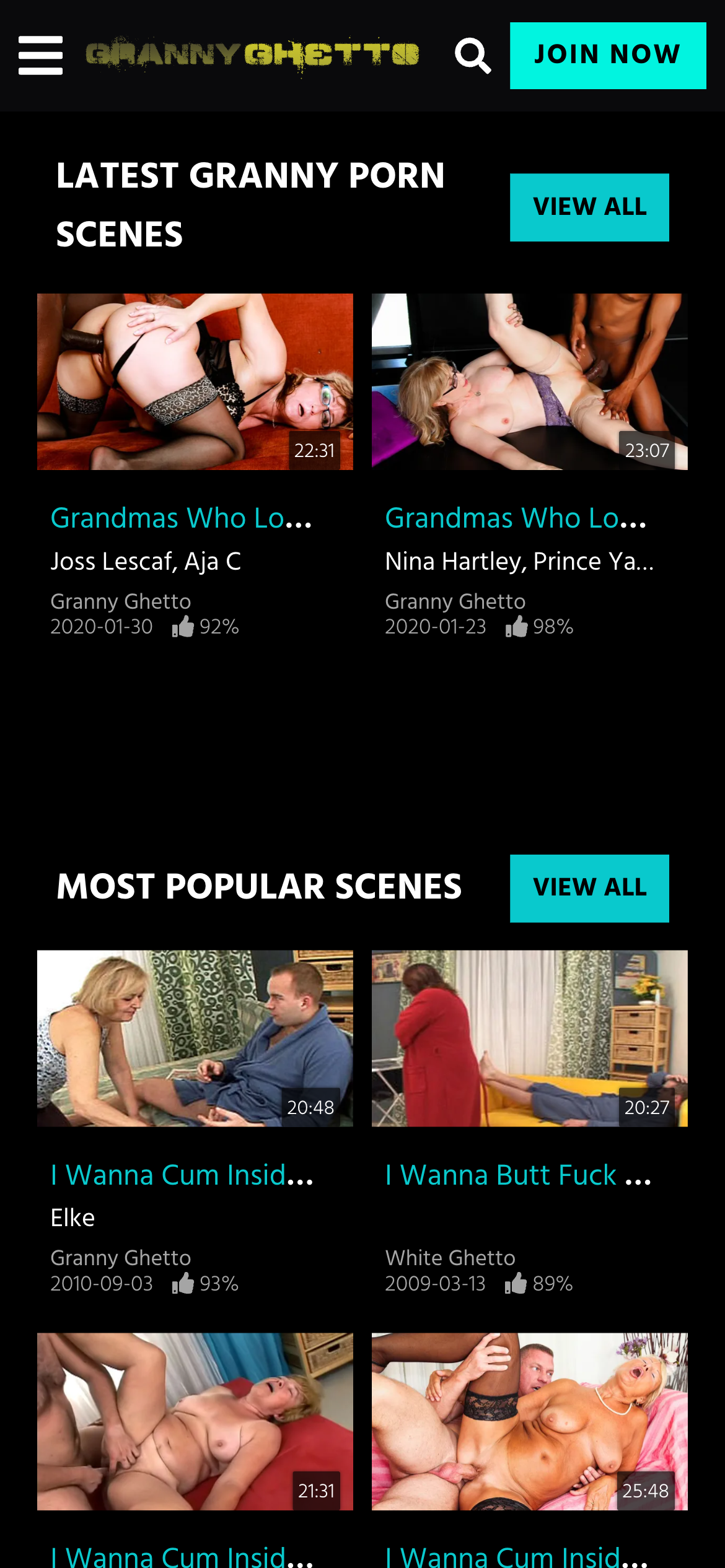
Task: Tap the Join Now button
Action: [x=607, y=56]
